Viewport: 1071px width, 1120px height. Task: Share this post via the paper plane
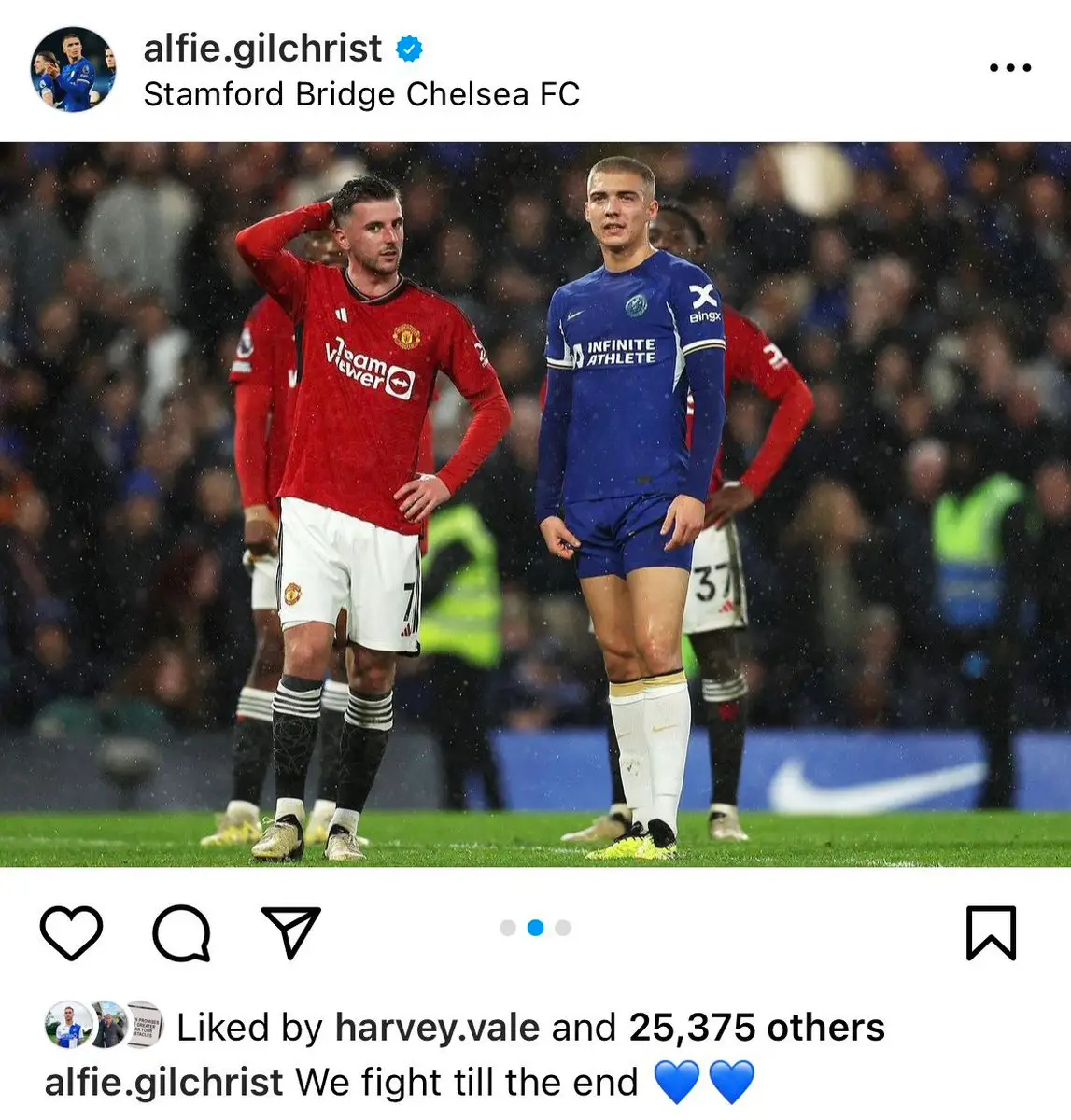coord(291,932)
